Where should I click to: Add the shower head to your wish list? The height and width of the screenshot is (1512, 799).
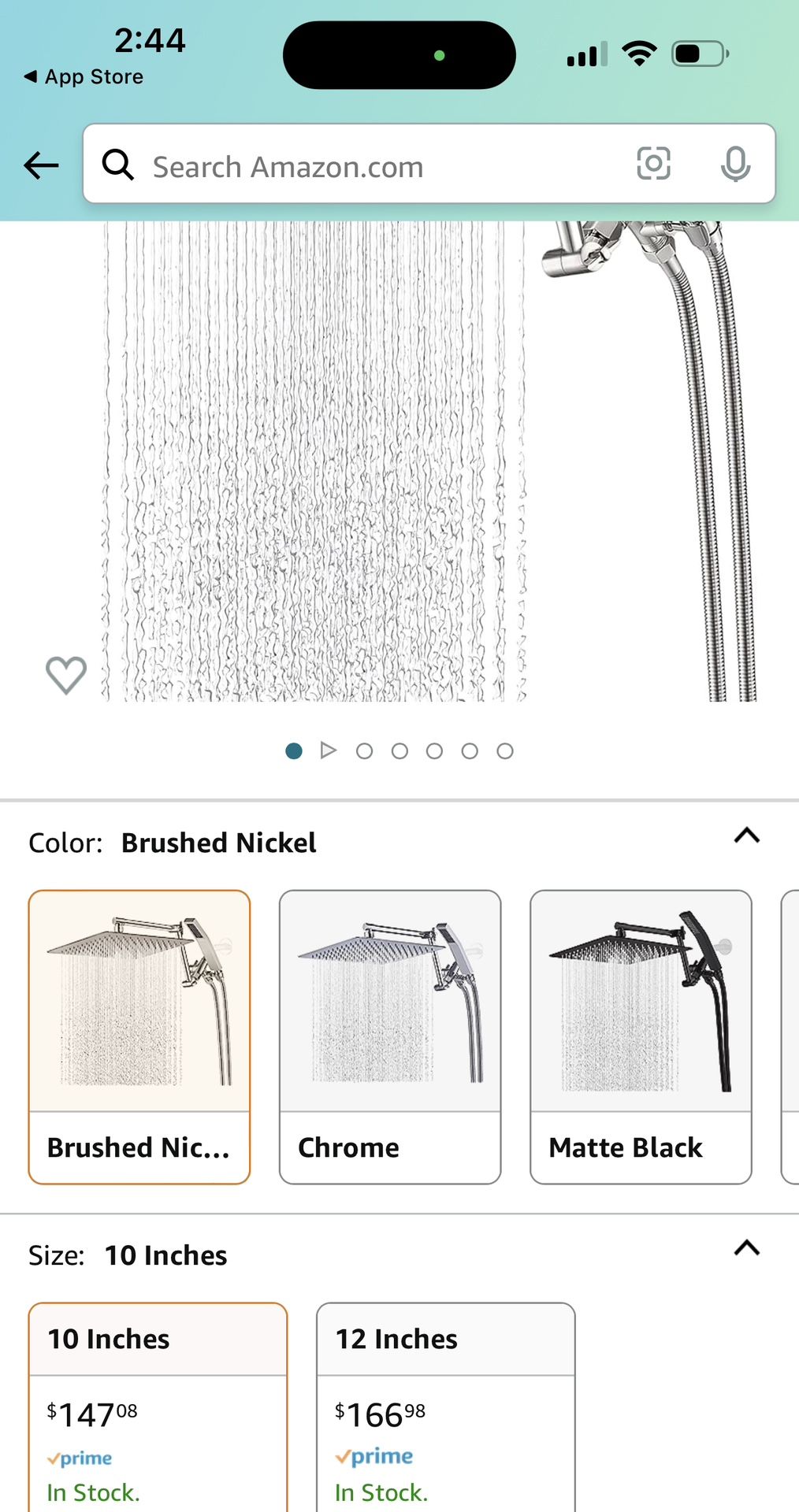(x=66, y=674)
